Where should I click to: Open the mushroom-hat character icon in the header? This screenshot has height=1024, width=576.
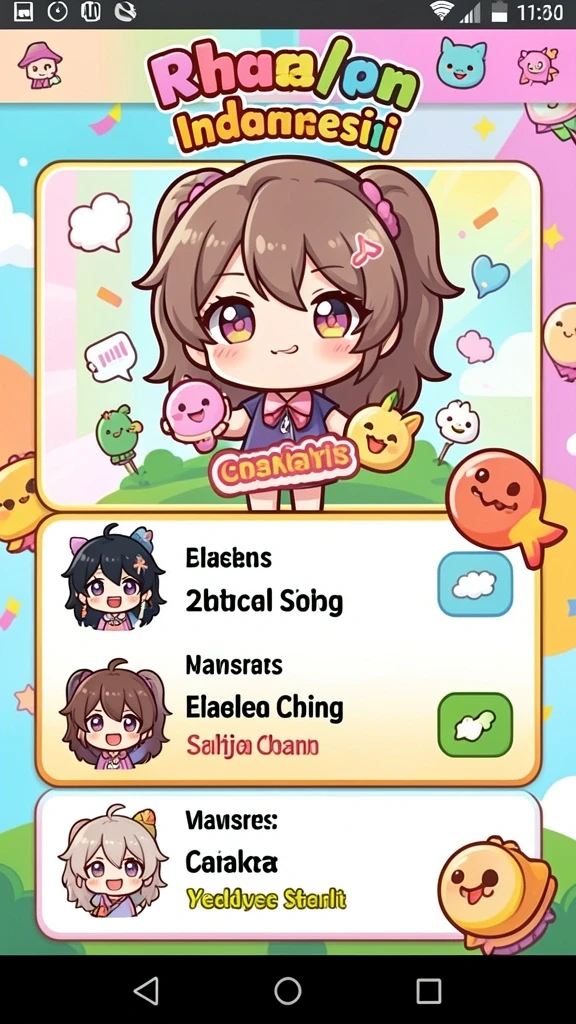click(x=40, y=65)
